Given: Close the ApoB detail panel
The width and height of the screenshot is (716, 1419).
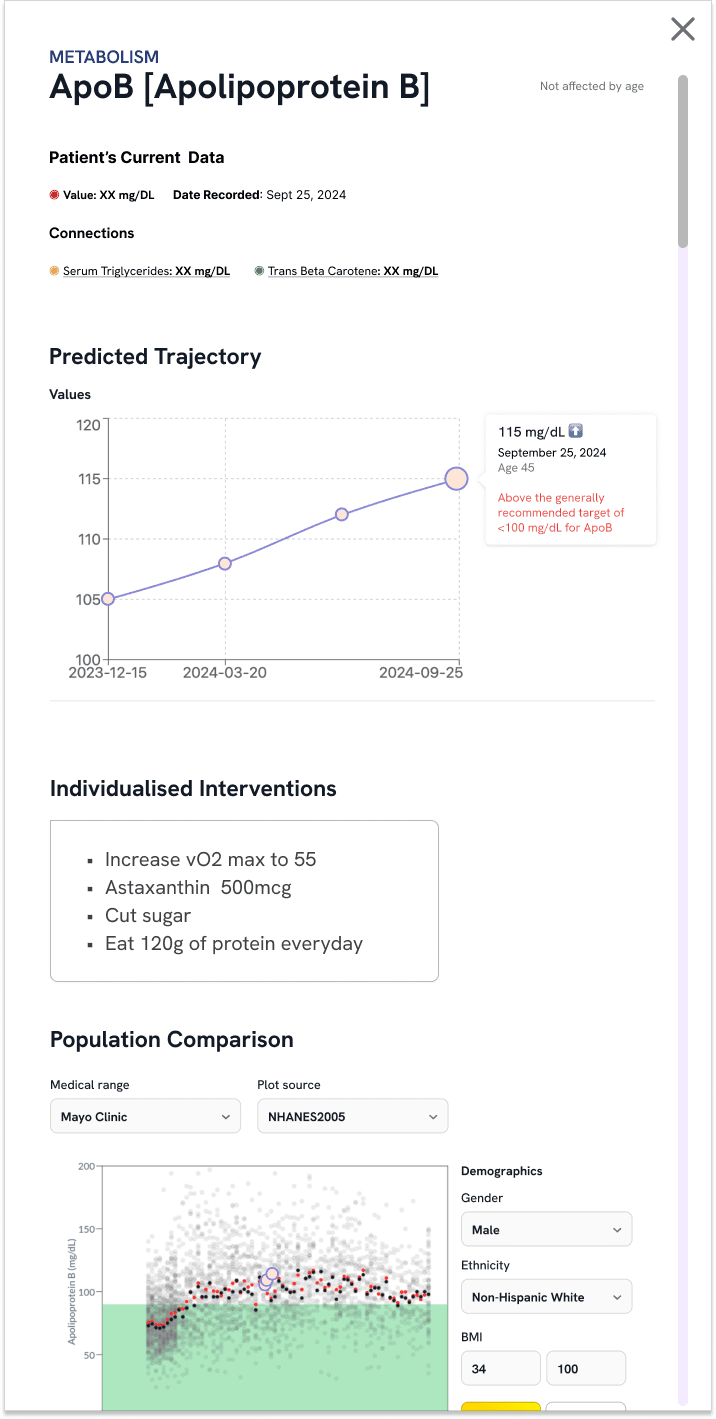Looking at the screenshot, I should click(x=683, y=29).
